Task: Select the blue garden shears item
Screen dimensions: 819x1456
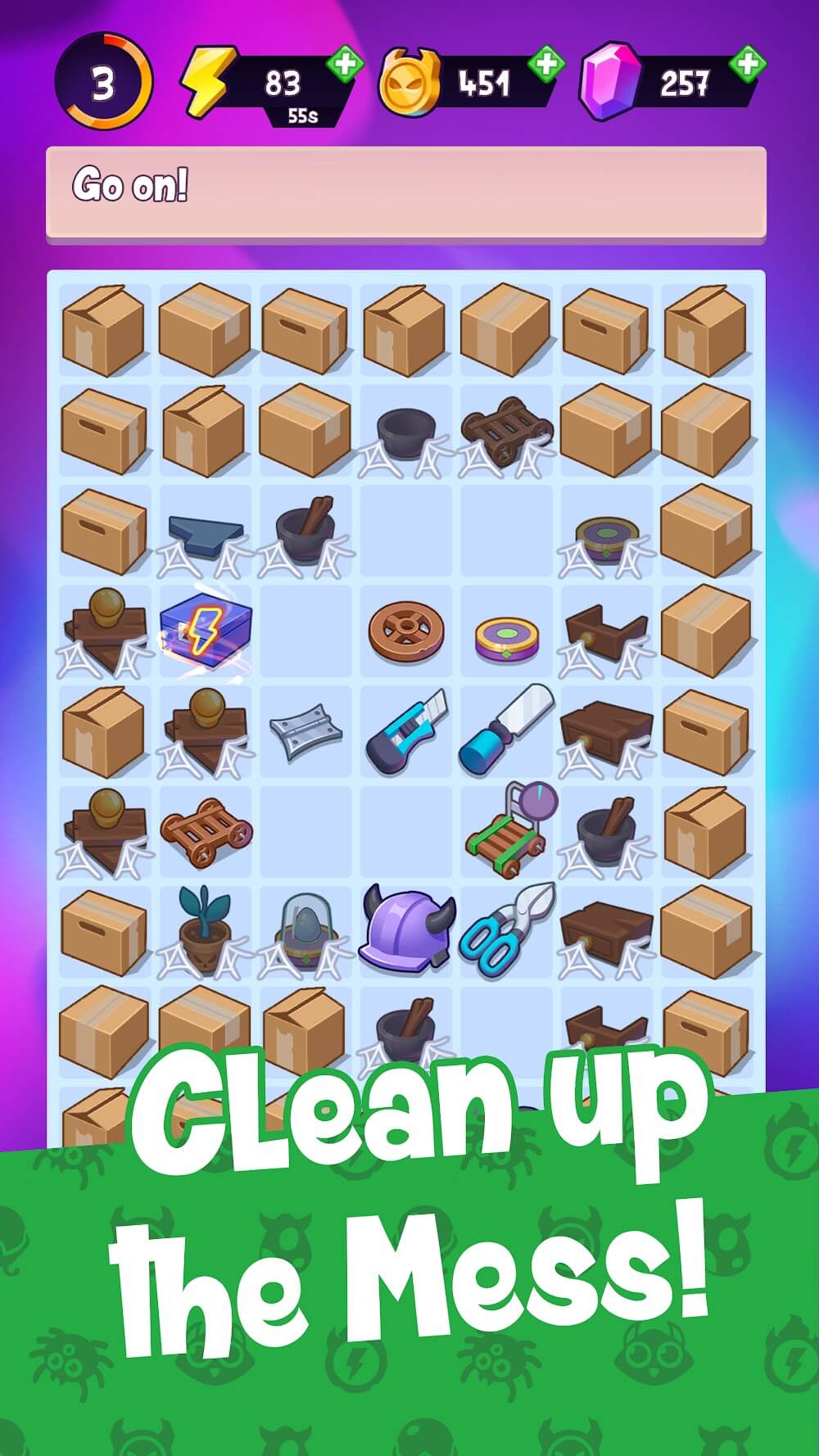Action: click(507, 929)
